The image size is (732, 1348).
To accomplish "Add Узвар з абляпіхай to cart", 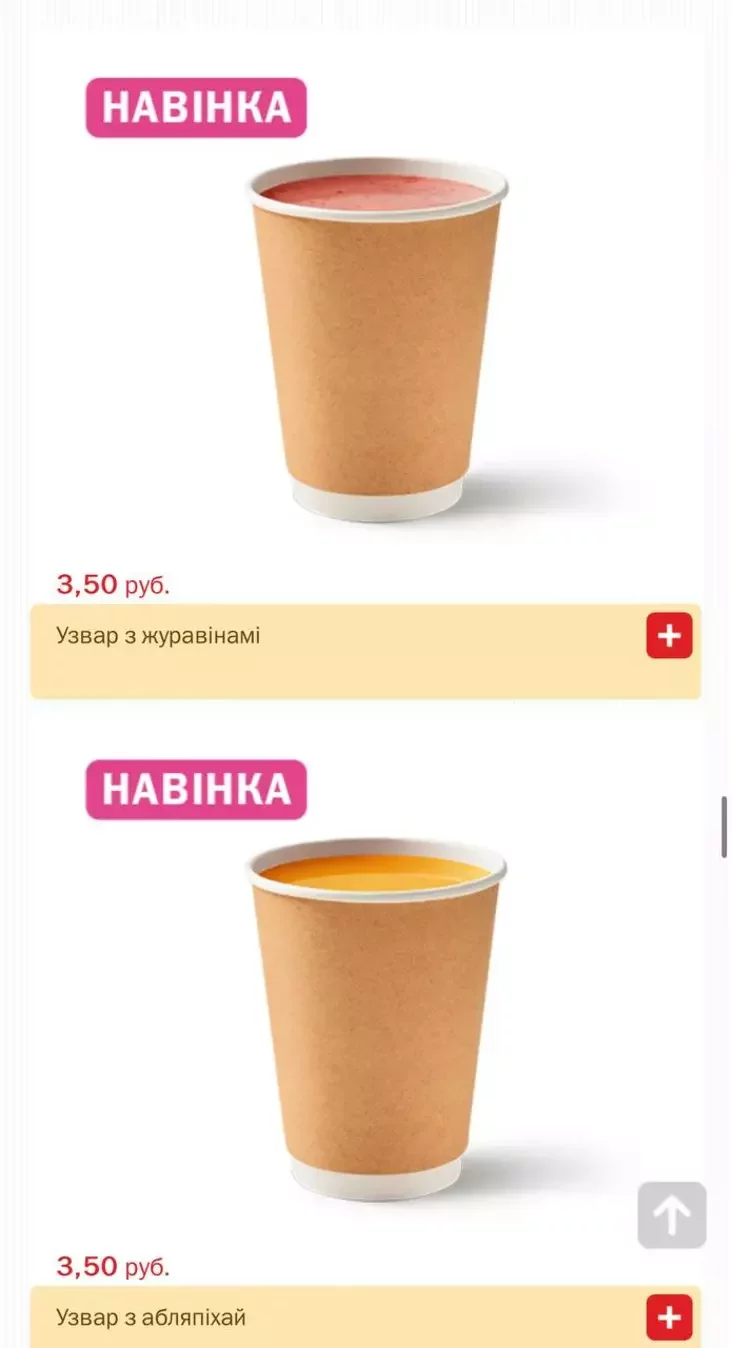I will point(669,1317).
